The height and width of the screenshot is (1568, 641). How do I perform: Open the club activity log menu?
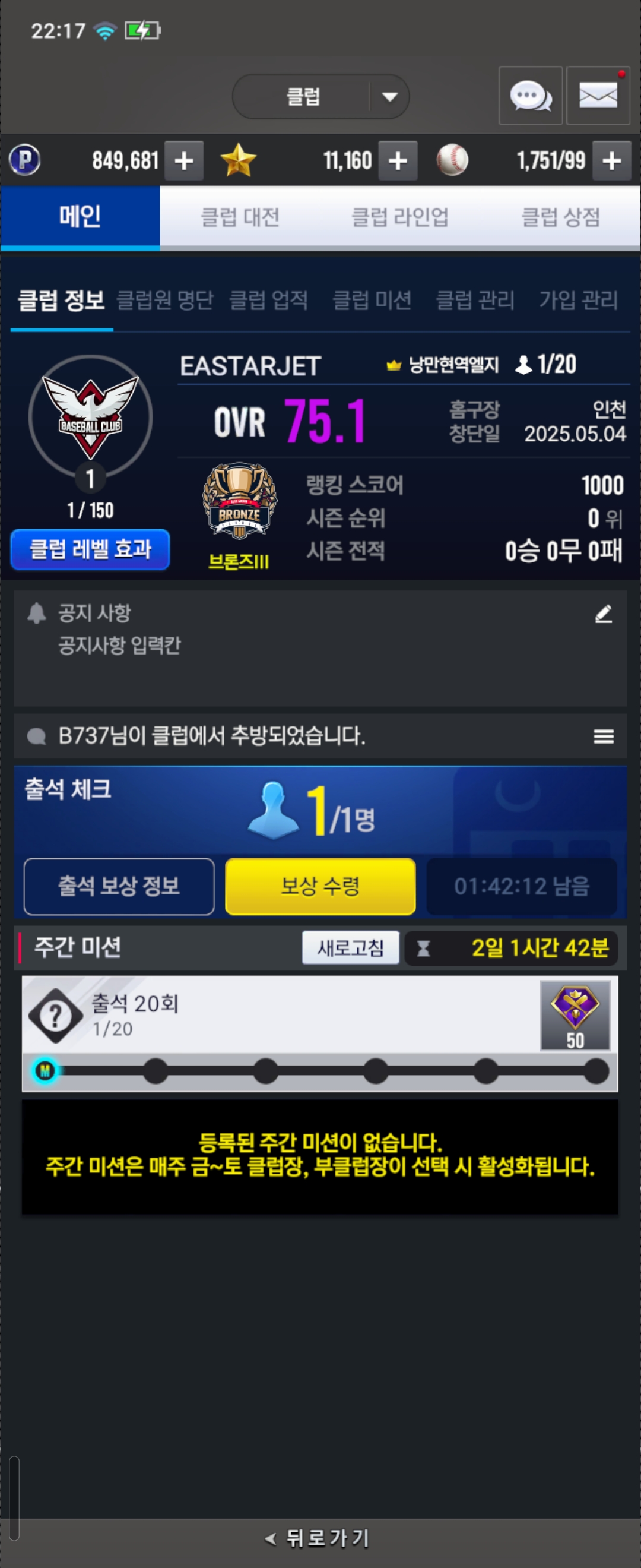point(602,736)
